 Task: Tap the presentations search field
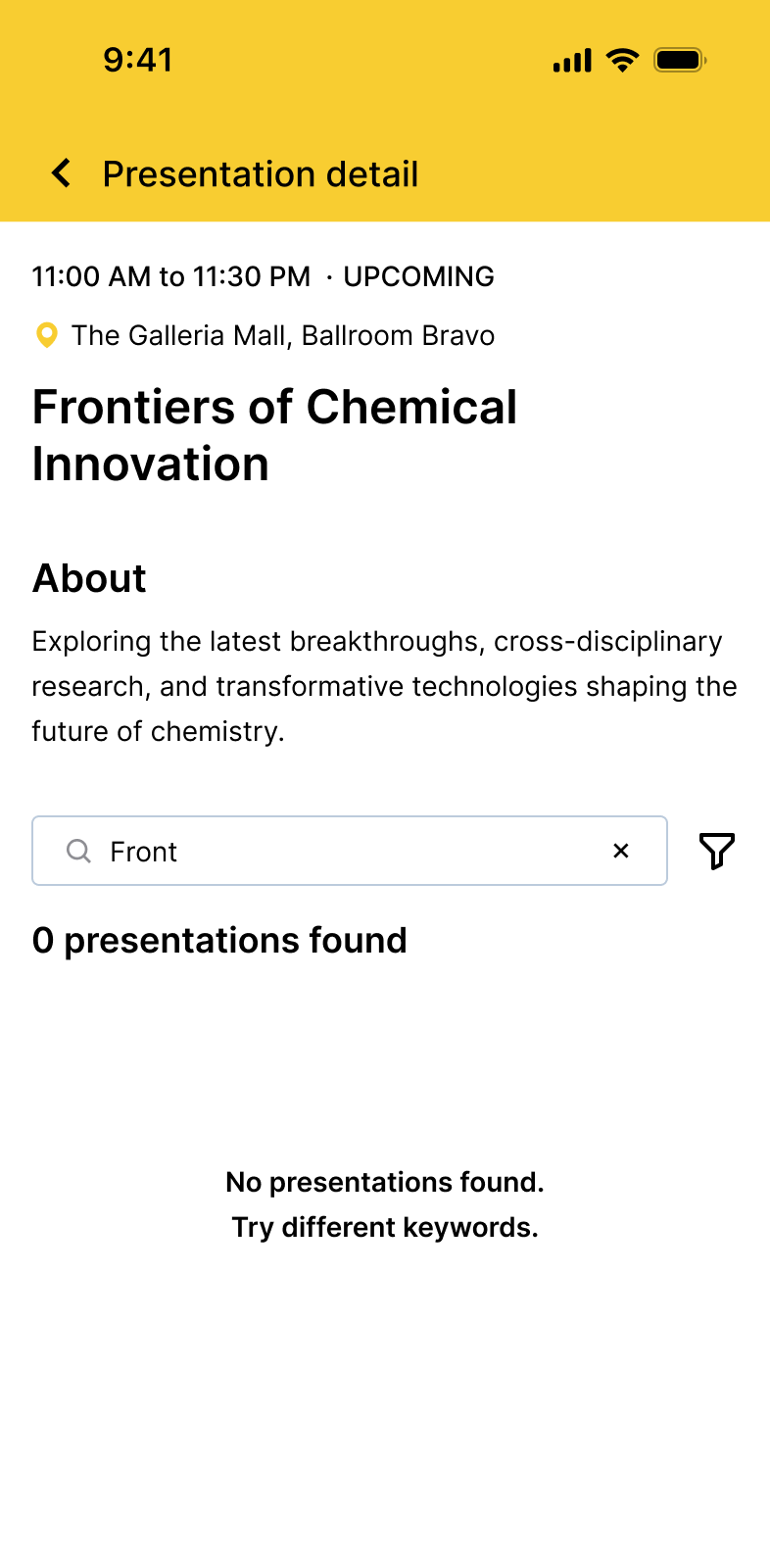click(x=343, y=851)
